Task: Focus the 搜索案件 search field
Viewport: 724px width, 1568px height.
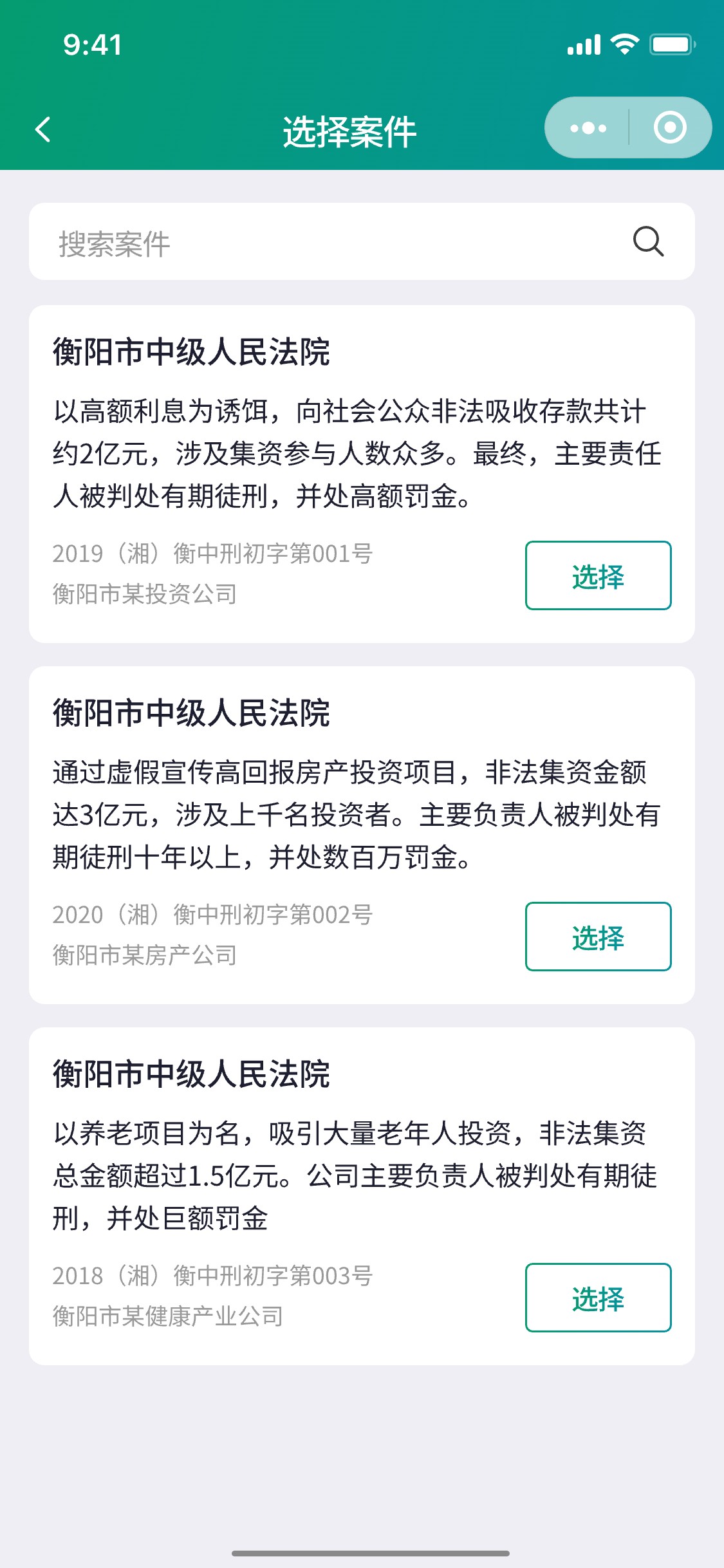Action: (x=322, y=243)
